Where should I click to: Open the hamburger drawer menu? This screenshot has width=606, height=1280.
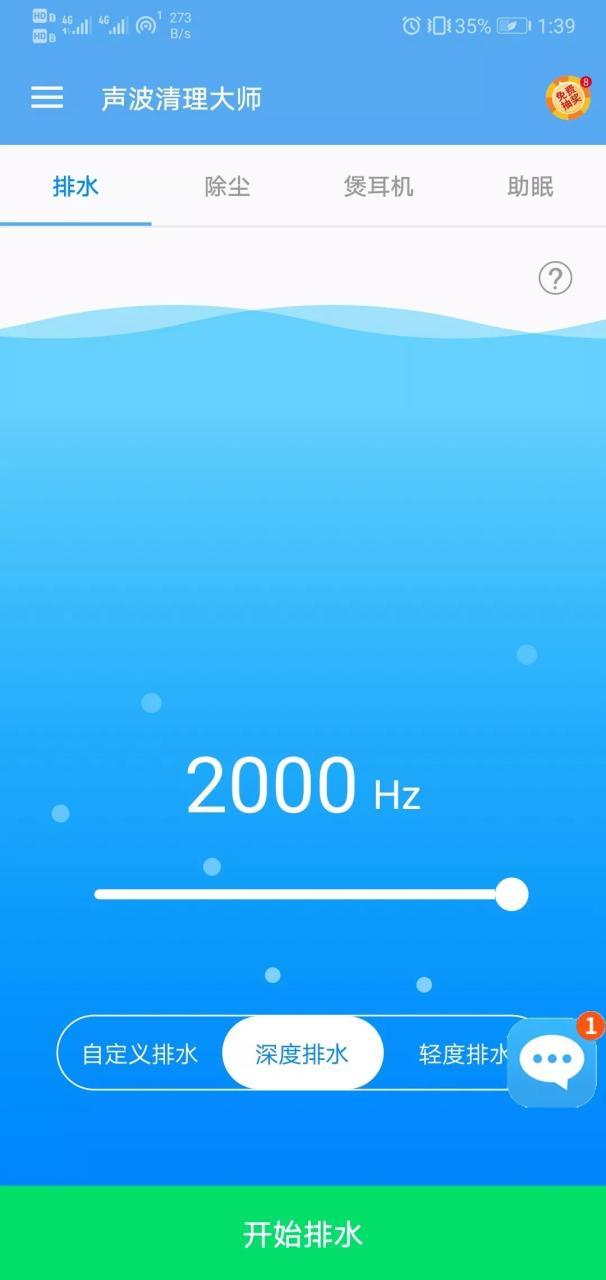(47, 97)
